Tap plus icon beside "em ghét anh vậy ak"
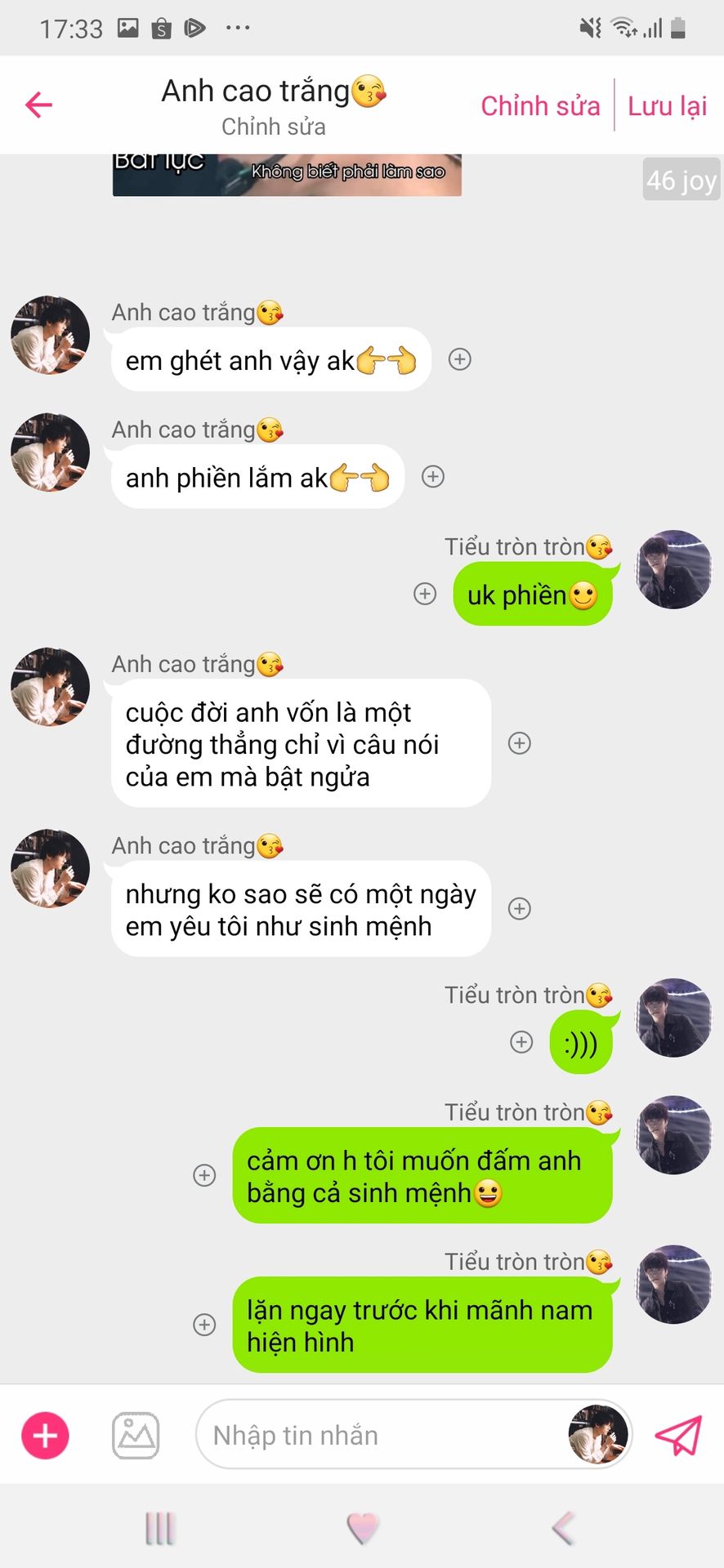 pos(460,359)
